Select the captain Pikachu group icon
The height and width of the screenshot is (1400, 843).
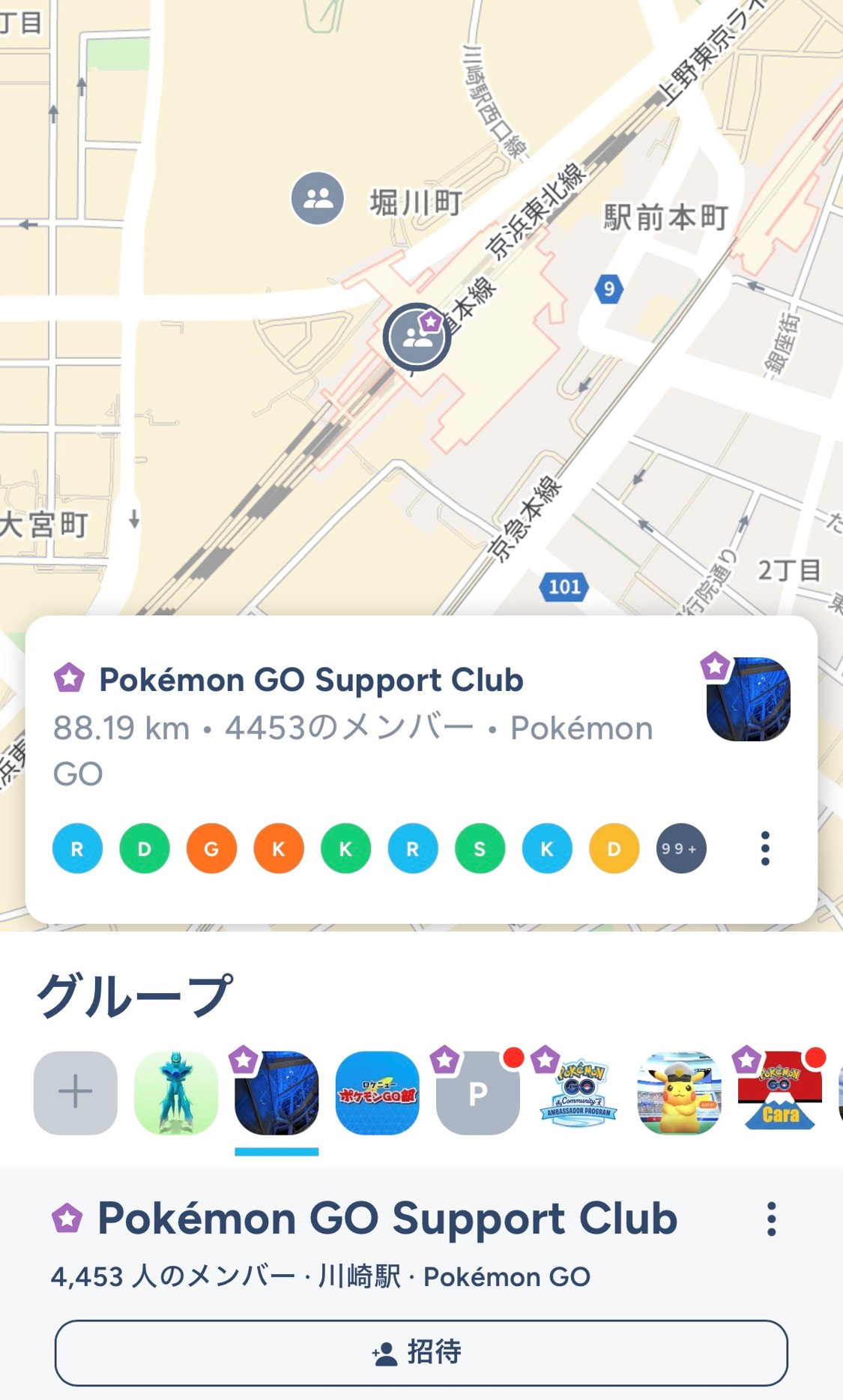[x=679, y=1093]
